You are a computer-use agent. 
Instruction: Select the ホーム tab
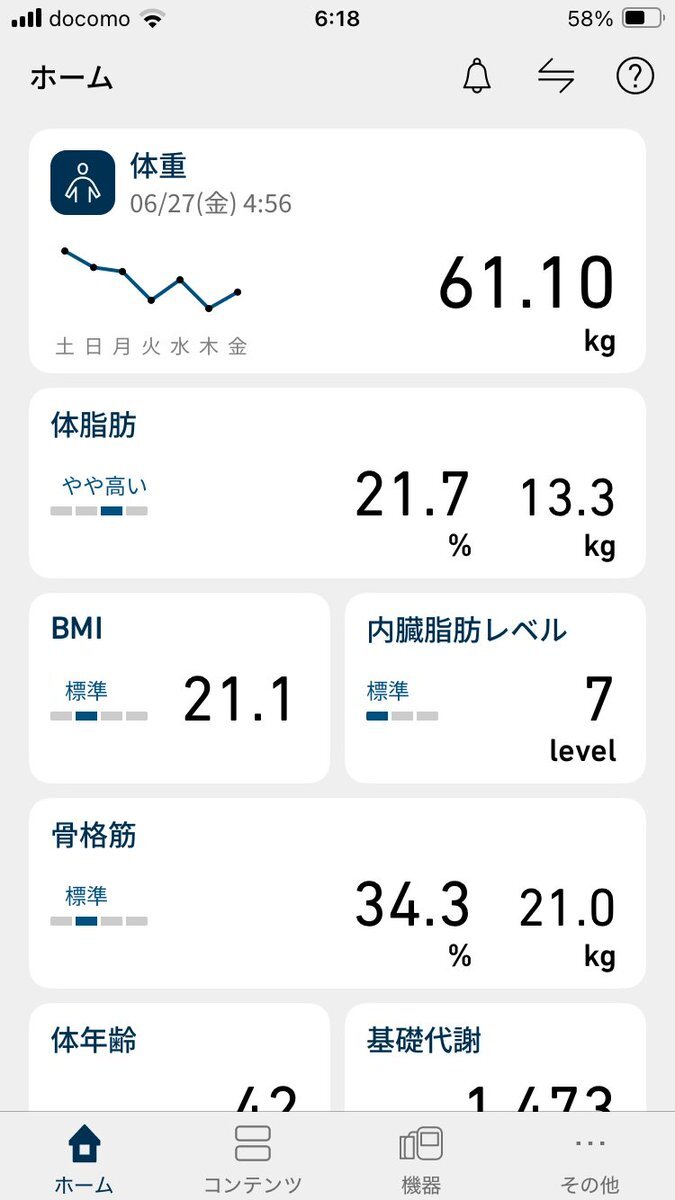point(84,1158)
